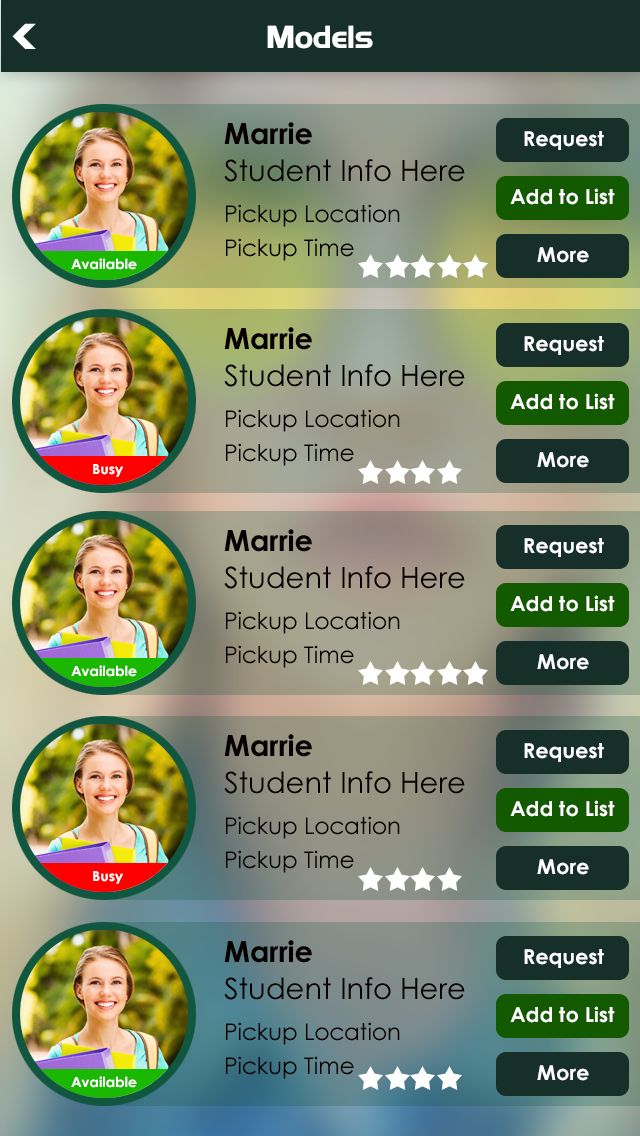Viewport: 640px width, 1136px height.
Task: Add the second listed Marrie to list
Action: tap(562, 402)
